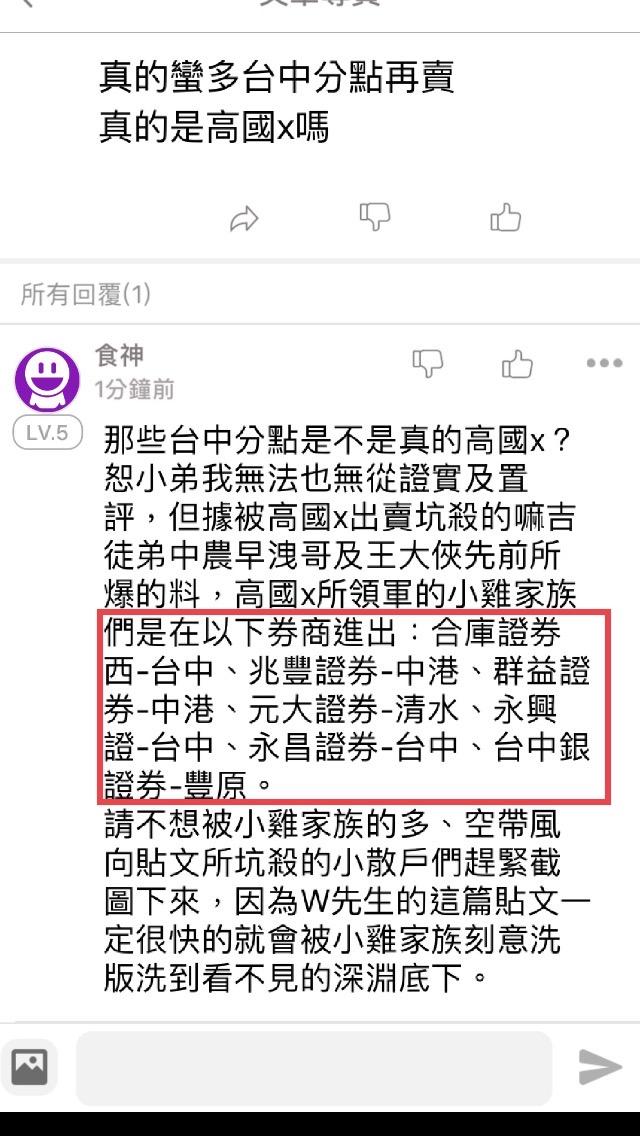Attach an image to the reply
The width and height of the screenshot is (640, 1136).
pos(29,1068)
